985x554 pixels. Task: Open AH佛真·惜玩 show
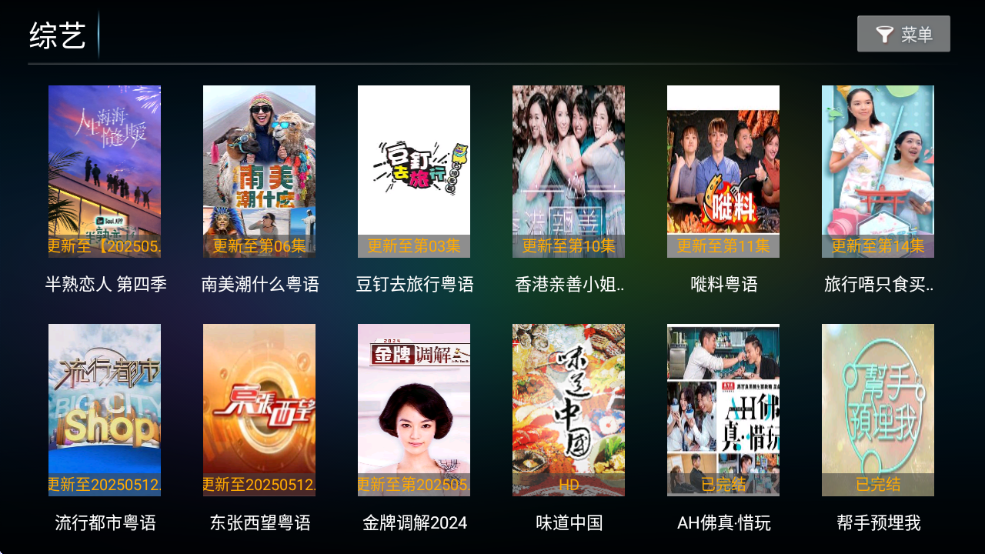pos(723,410)
